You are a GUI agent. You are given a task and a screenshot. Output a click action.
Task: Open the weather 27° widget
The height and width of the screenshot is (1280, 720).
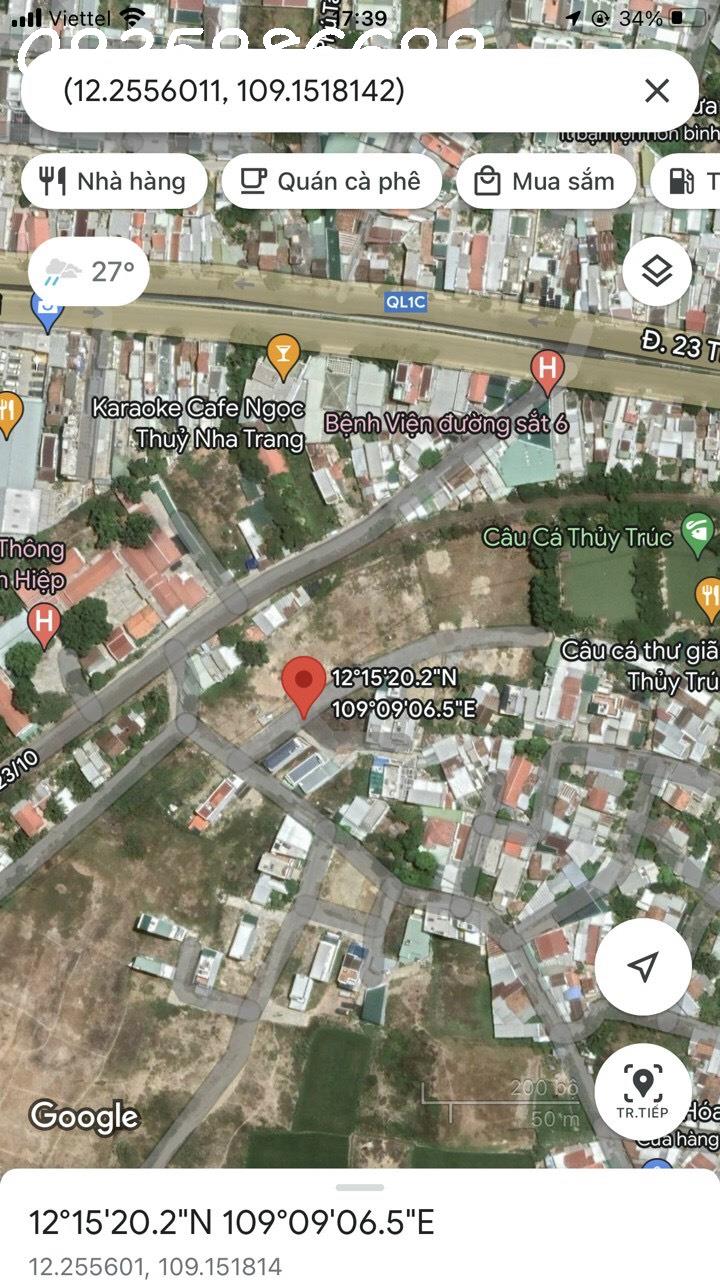(x=89, y=271)
